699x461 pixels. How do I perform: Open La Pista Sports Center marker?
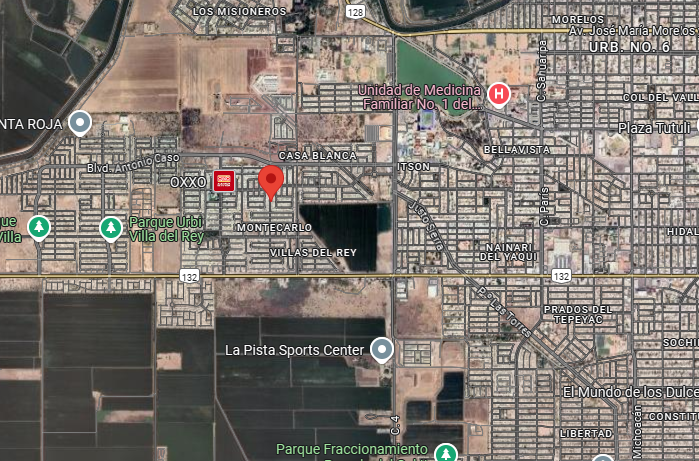[x=381, y=350]
